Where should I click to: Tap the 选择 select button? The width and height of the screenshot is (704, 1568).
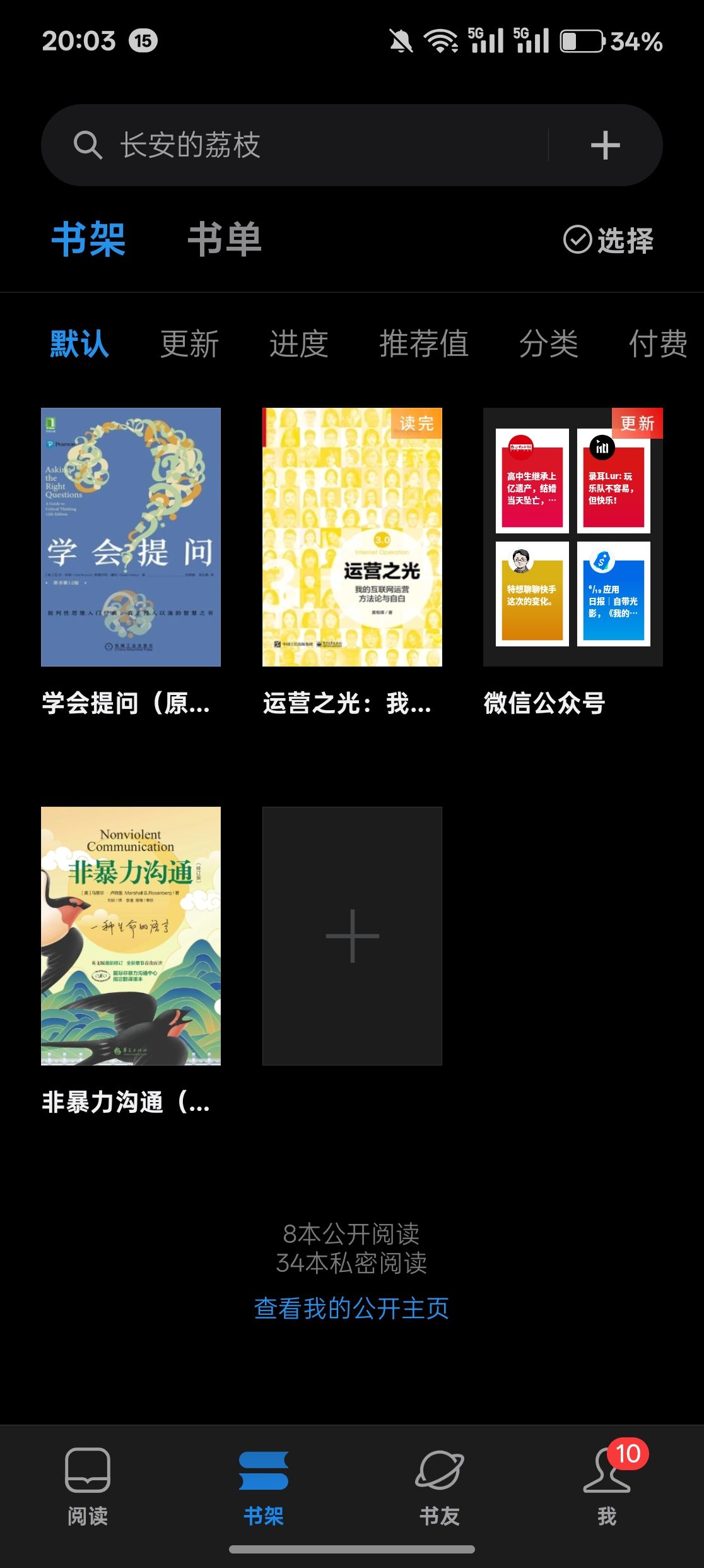(608, 241)
